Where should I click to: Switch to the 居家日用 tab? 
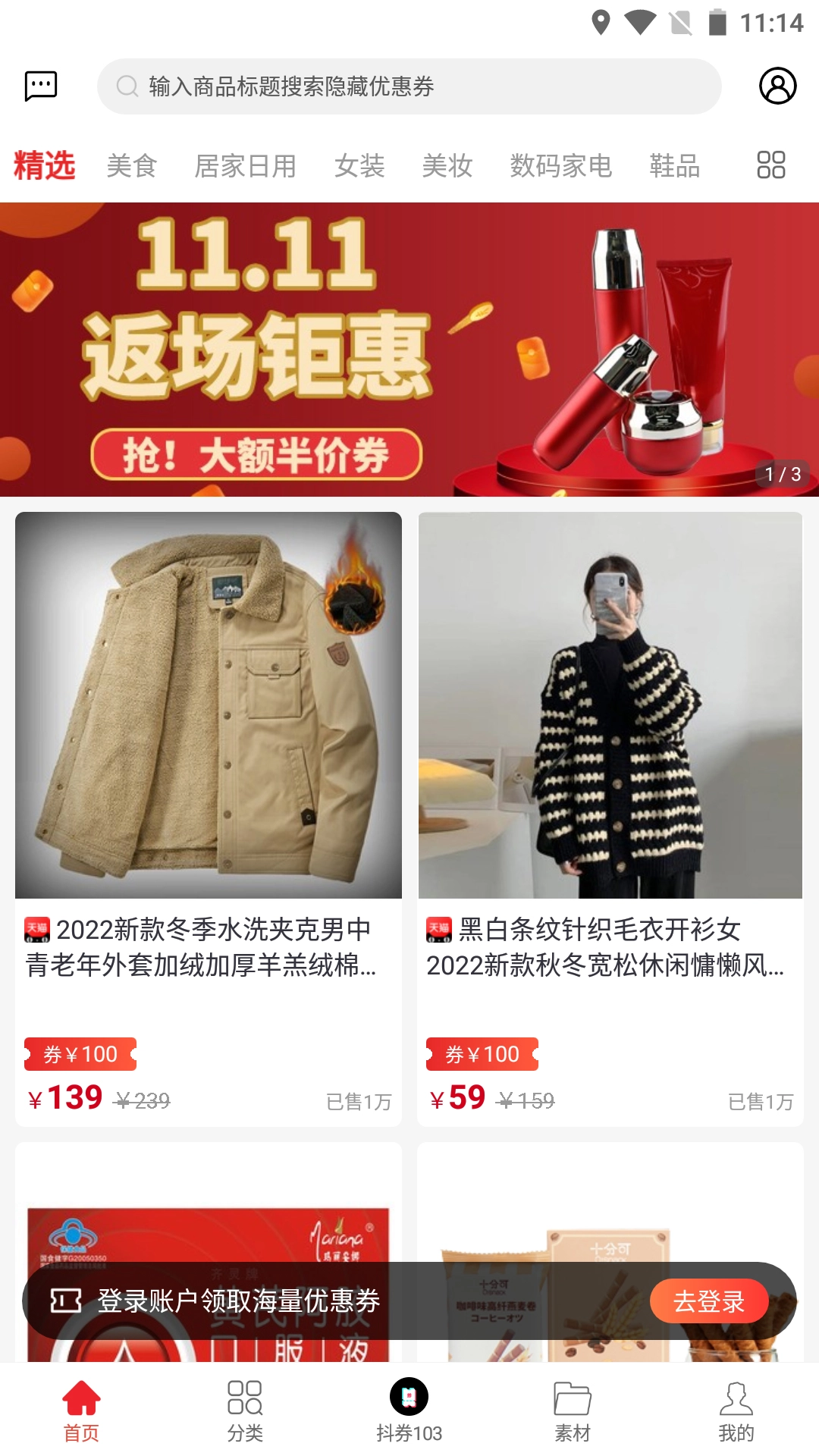pyautogui.click(x=245, y=165)
